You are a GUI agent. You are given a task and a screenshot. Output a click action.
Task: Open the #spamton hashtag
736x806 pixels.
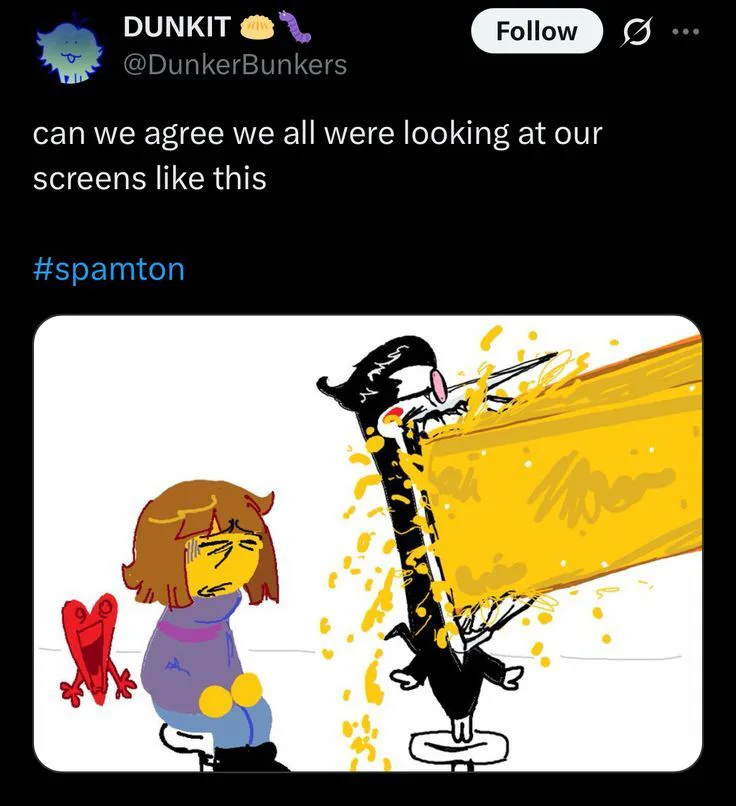(109, 269)
